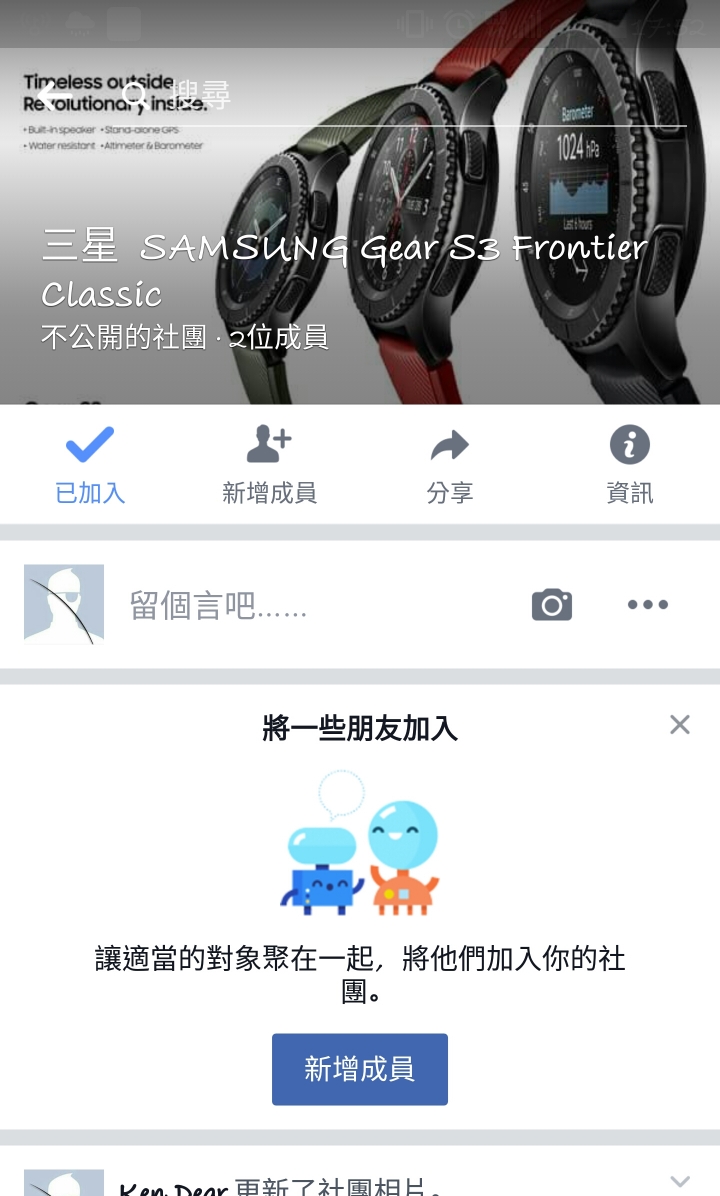Viewport: 720px width, 1196px height.
Task: Dismiss the 將一些朋友加入 card
Action: pos(680,725)
